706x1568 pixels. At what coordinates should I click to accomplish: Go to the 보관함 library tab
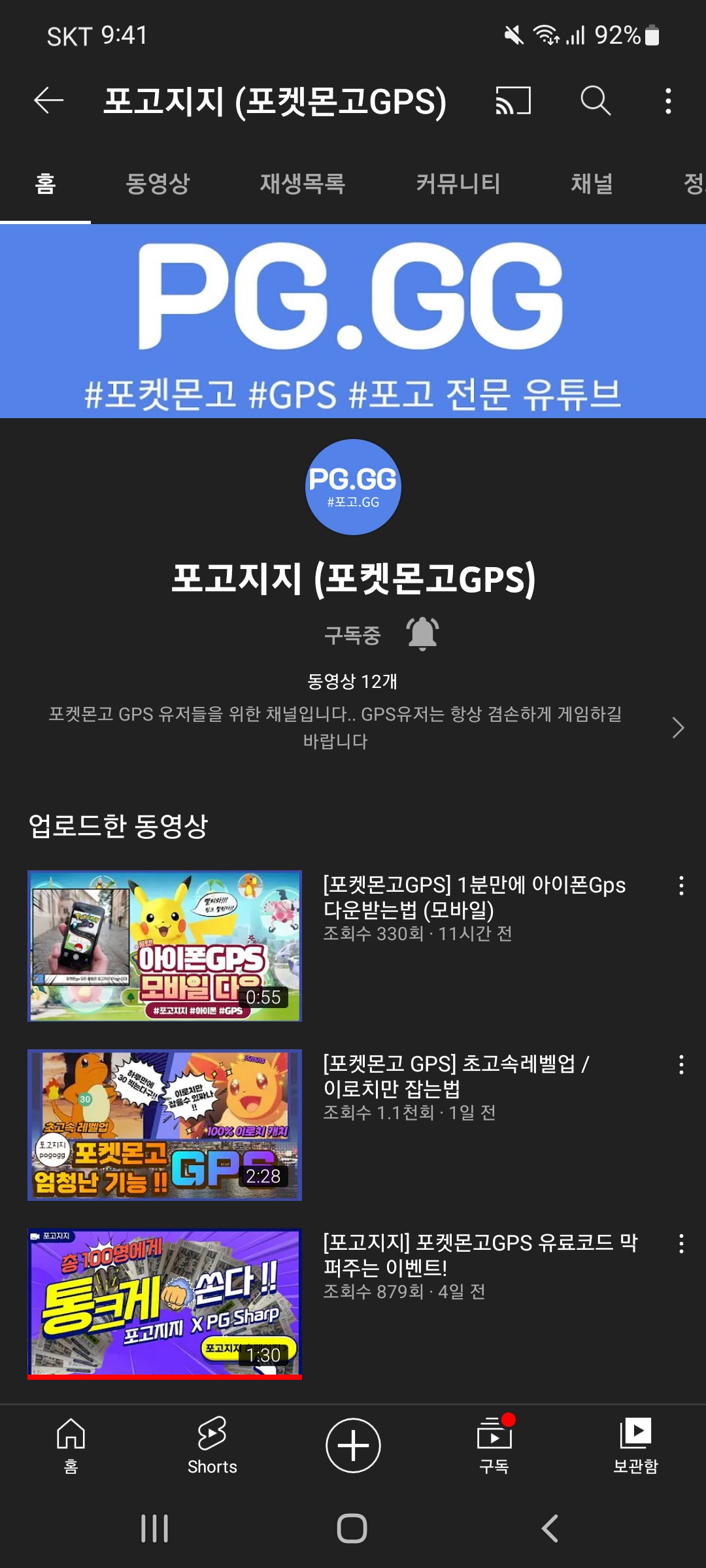pyautogui.click(x=635, y=1445)
